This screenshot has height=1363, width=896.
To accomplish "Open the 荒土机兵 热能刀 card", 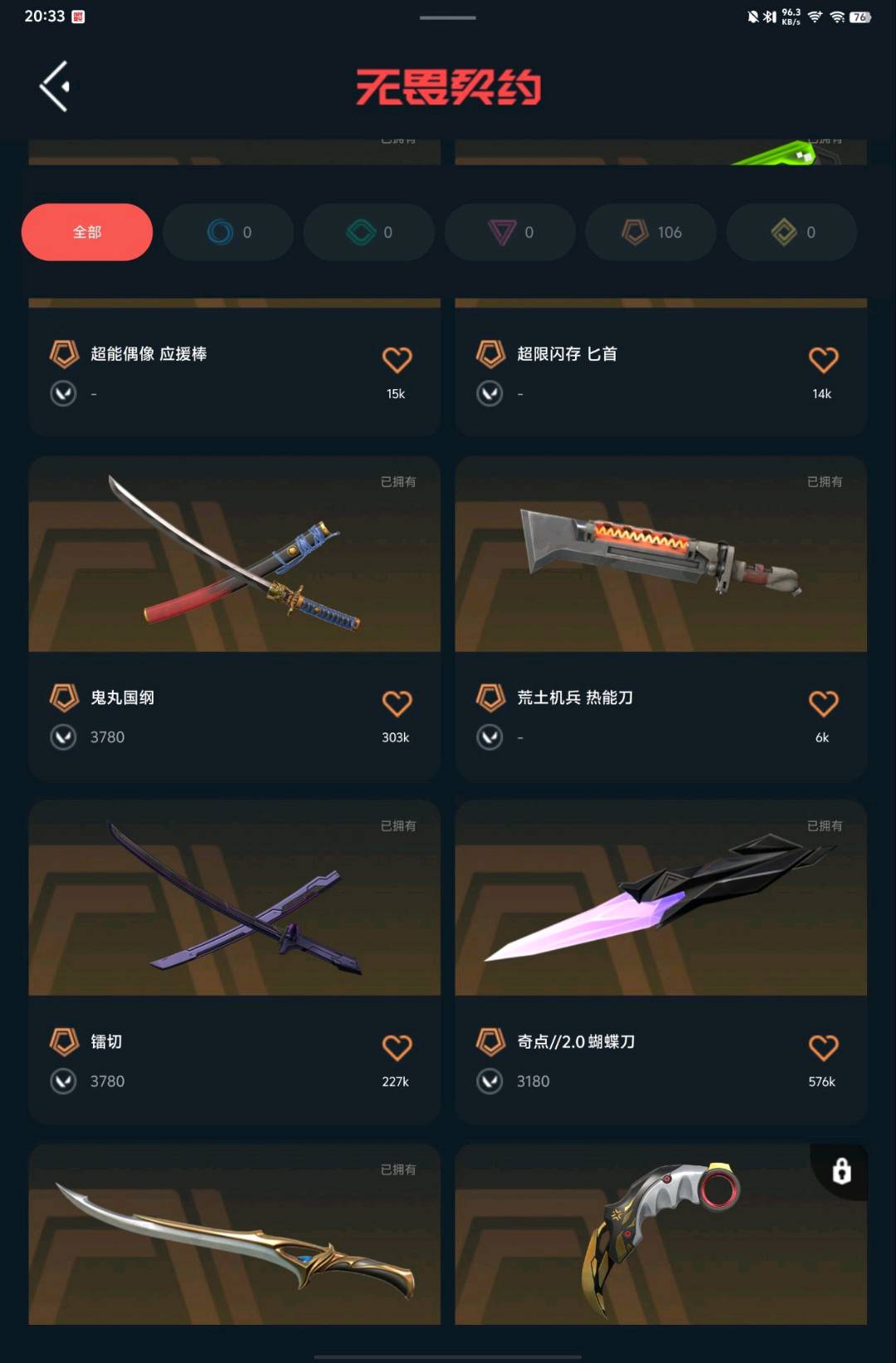I will [x=660, y=554].
